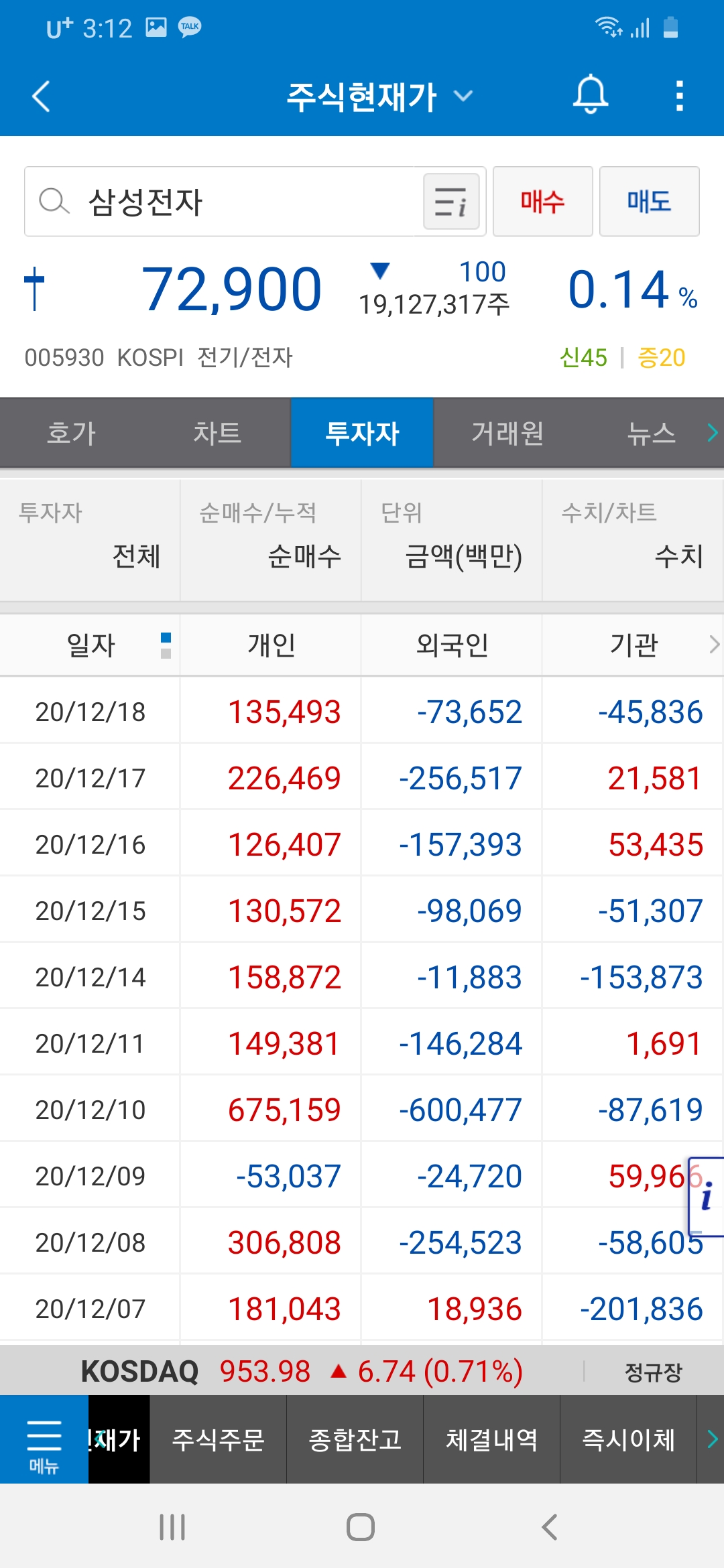Screen dimensions: 724x1568
Task: Open the 메뉴 hamburger button
Action: (44, 1441)
